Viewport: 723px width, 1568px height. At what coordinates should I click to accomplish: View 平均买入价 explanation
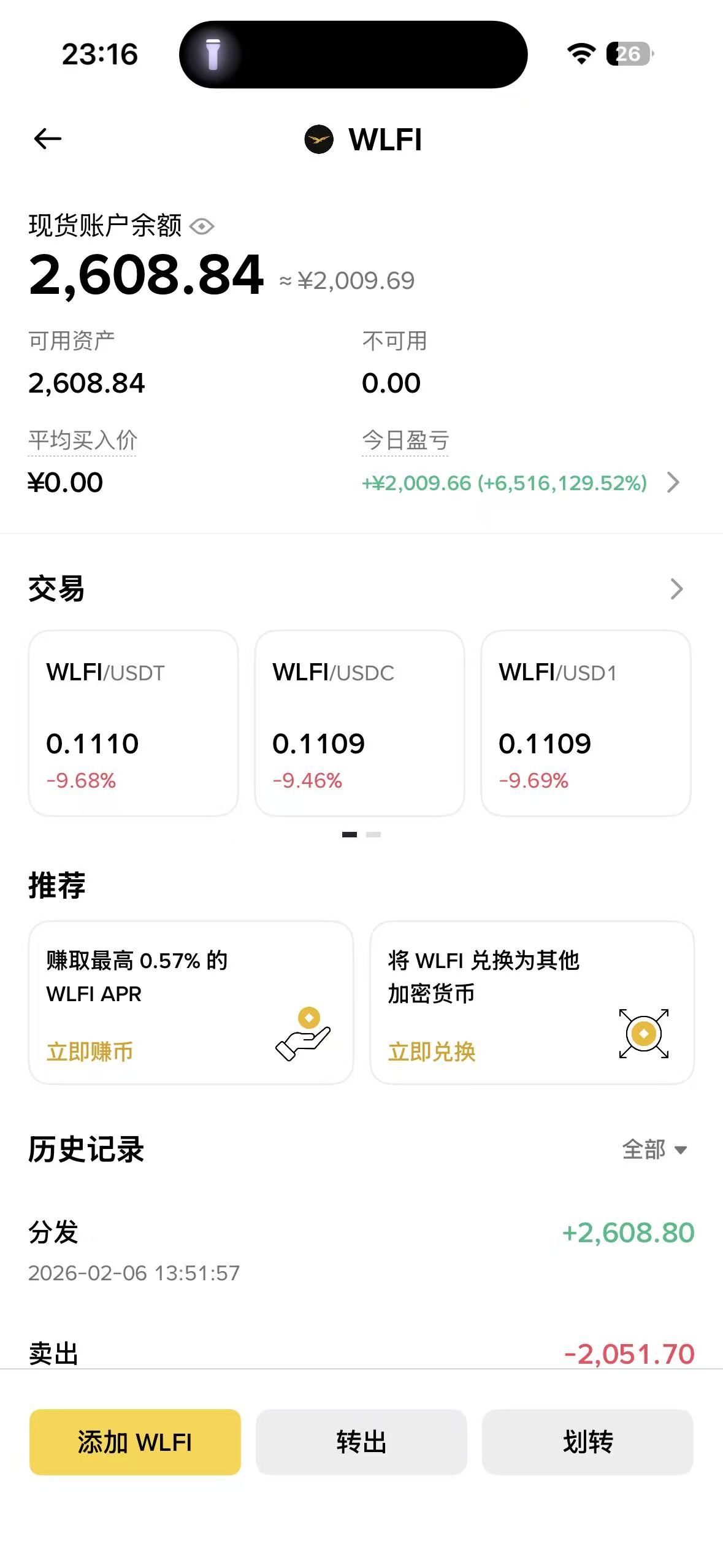[x=83, y=440]
